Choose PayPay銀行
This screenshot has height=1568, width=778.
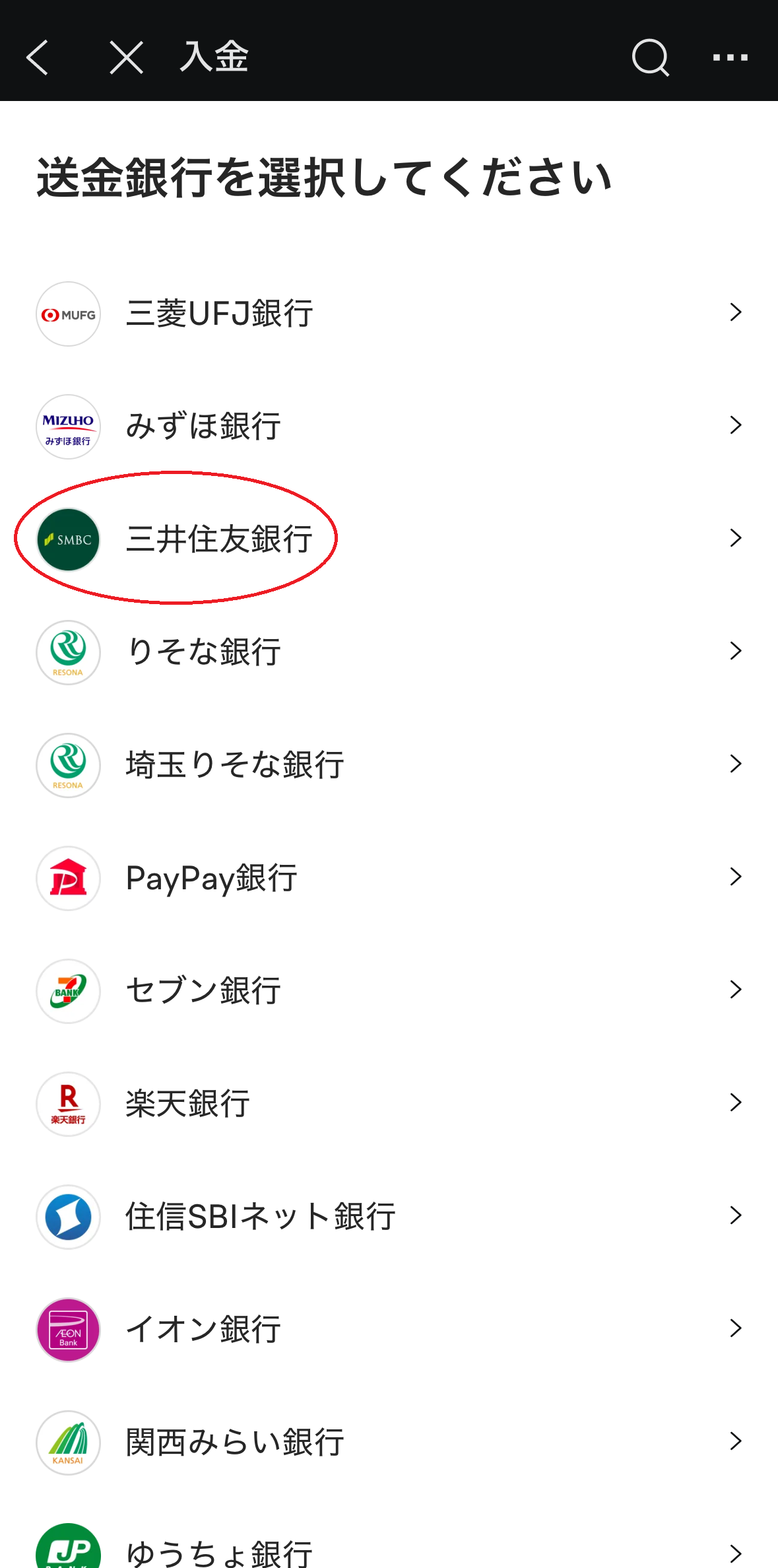click(x=389, y=878)
